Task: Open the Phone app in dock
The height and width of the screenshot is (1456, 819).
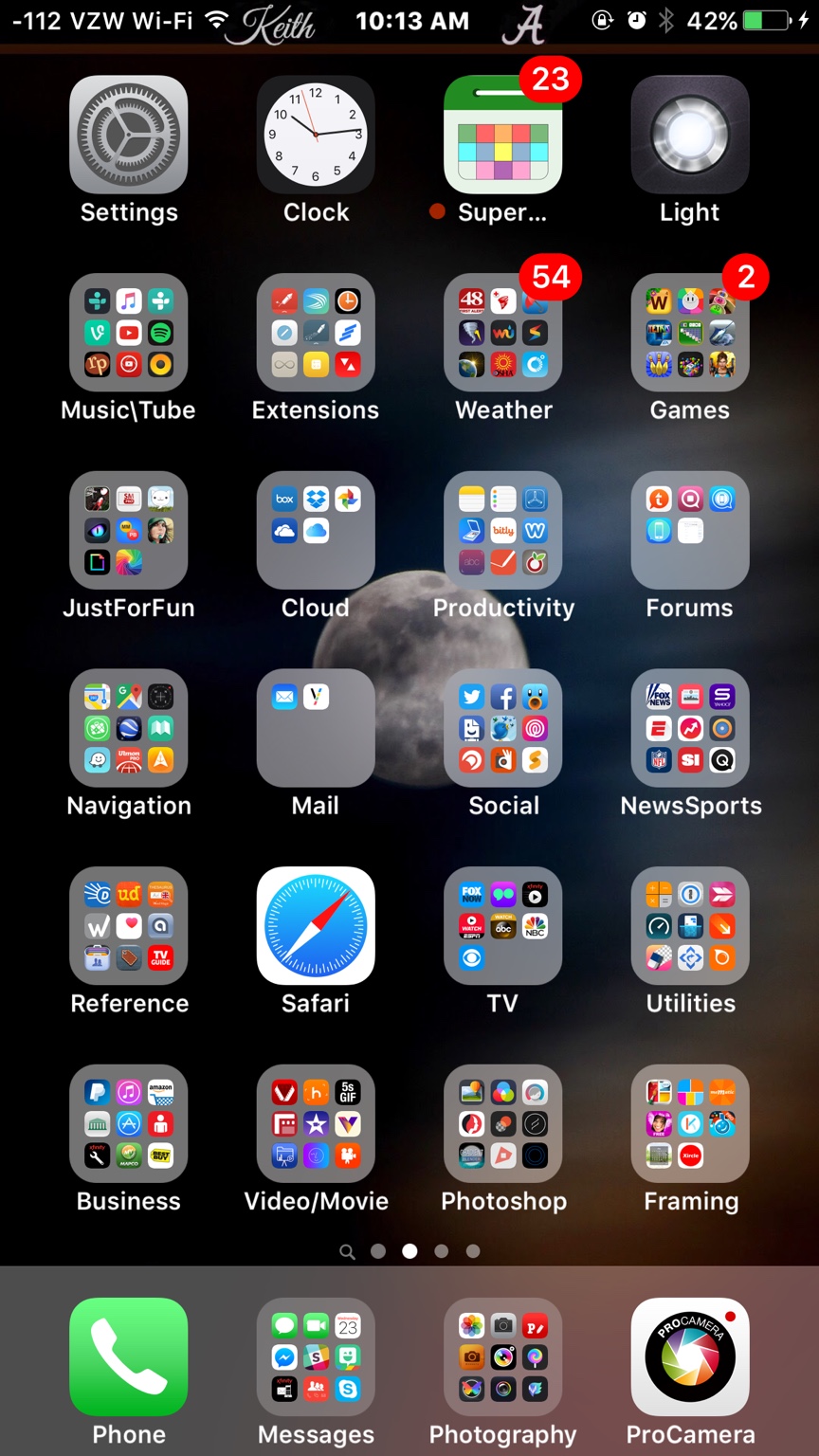Action: pyautogui.click(x=128, y=1356)
